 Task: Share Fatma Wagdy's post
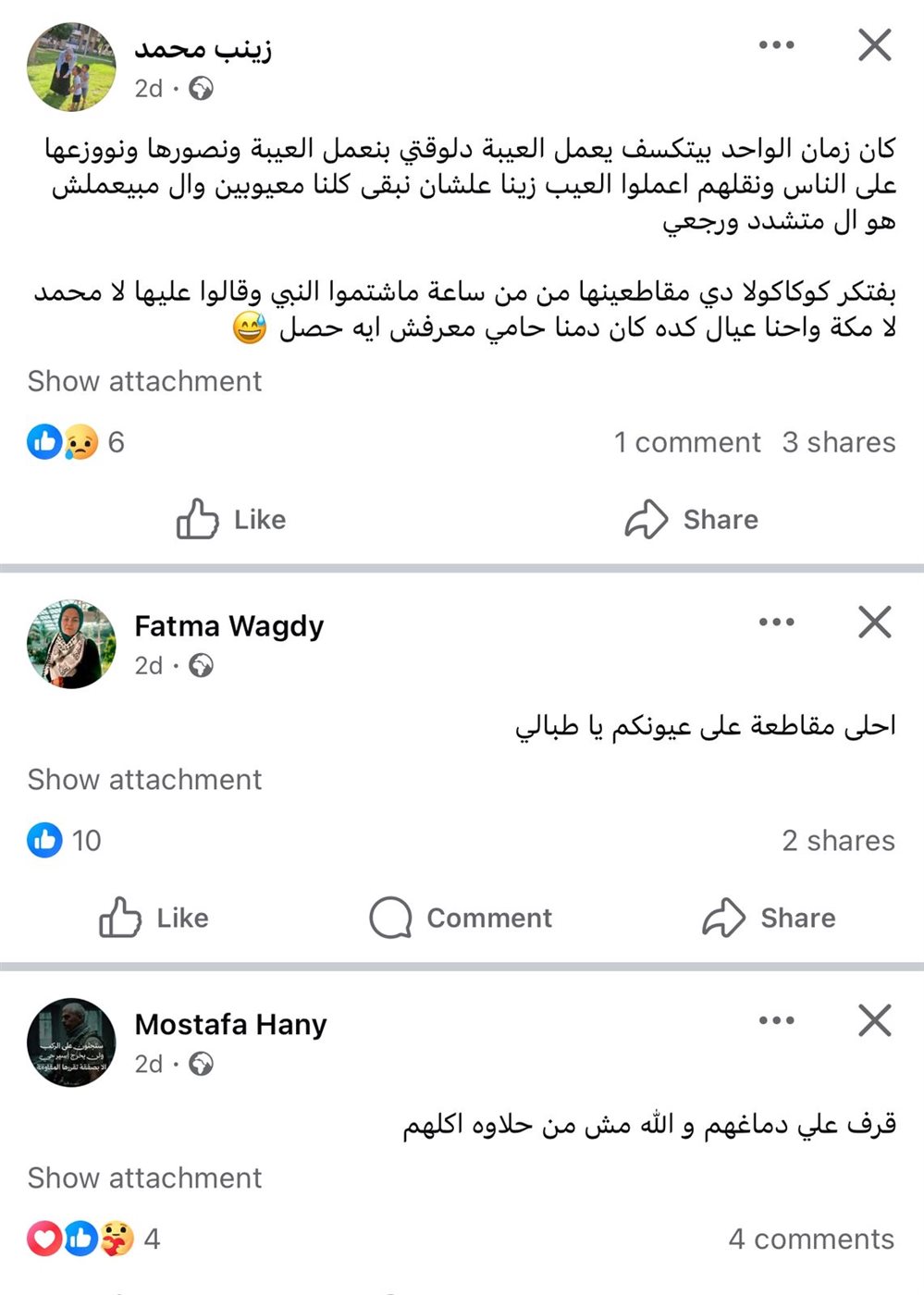tap(769, 919)
